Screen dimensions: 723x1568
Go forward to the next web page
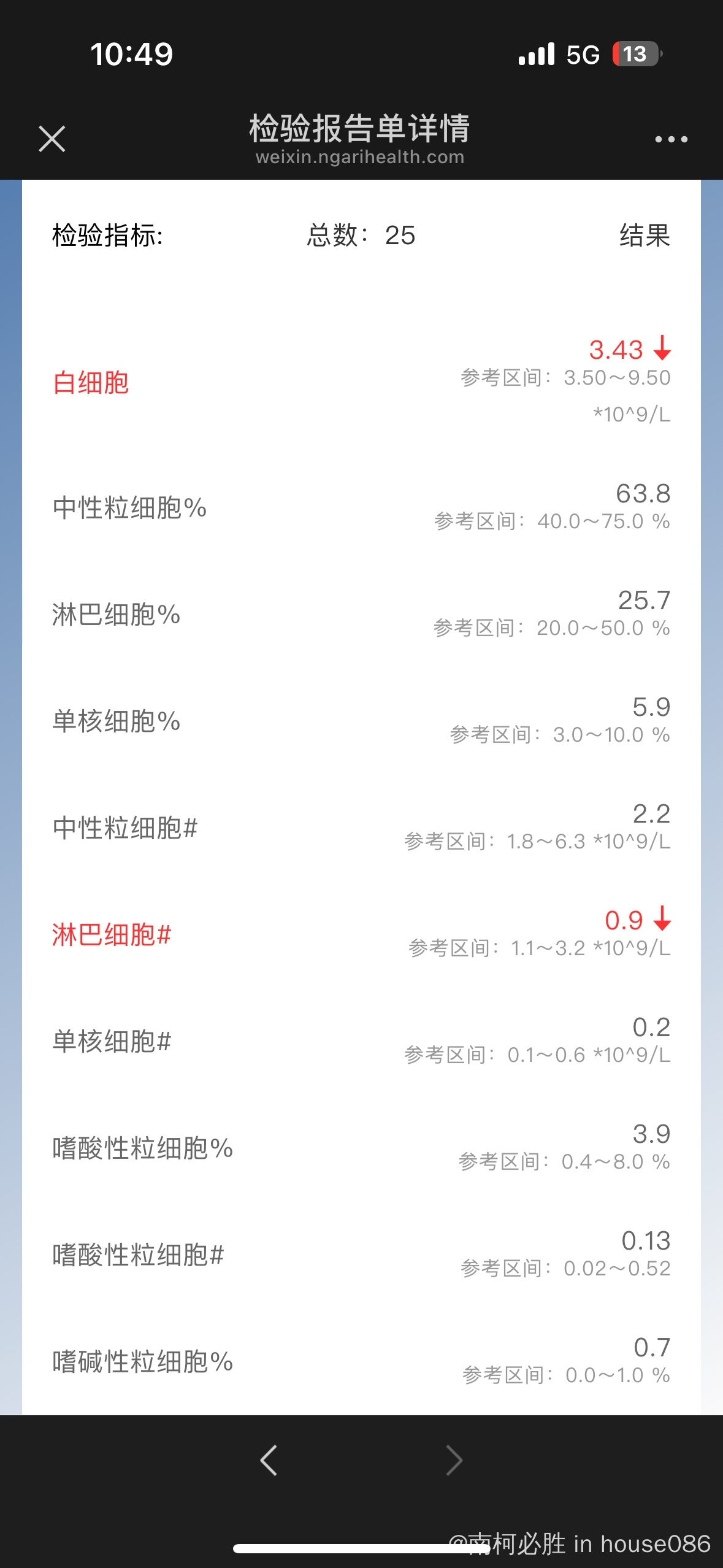(454, 1460)
